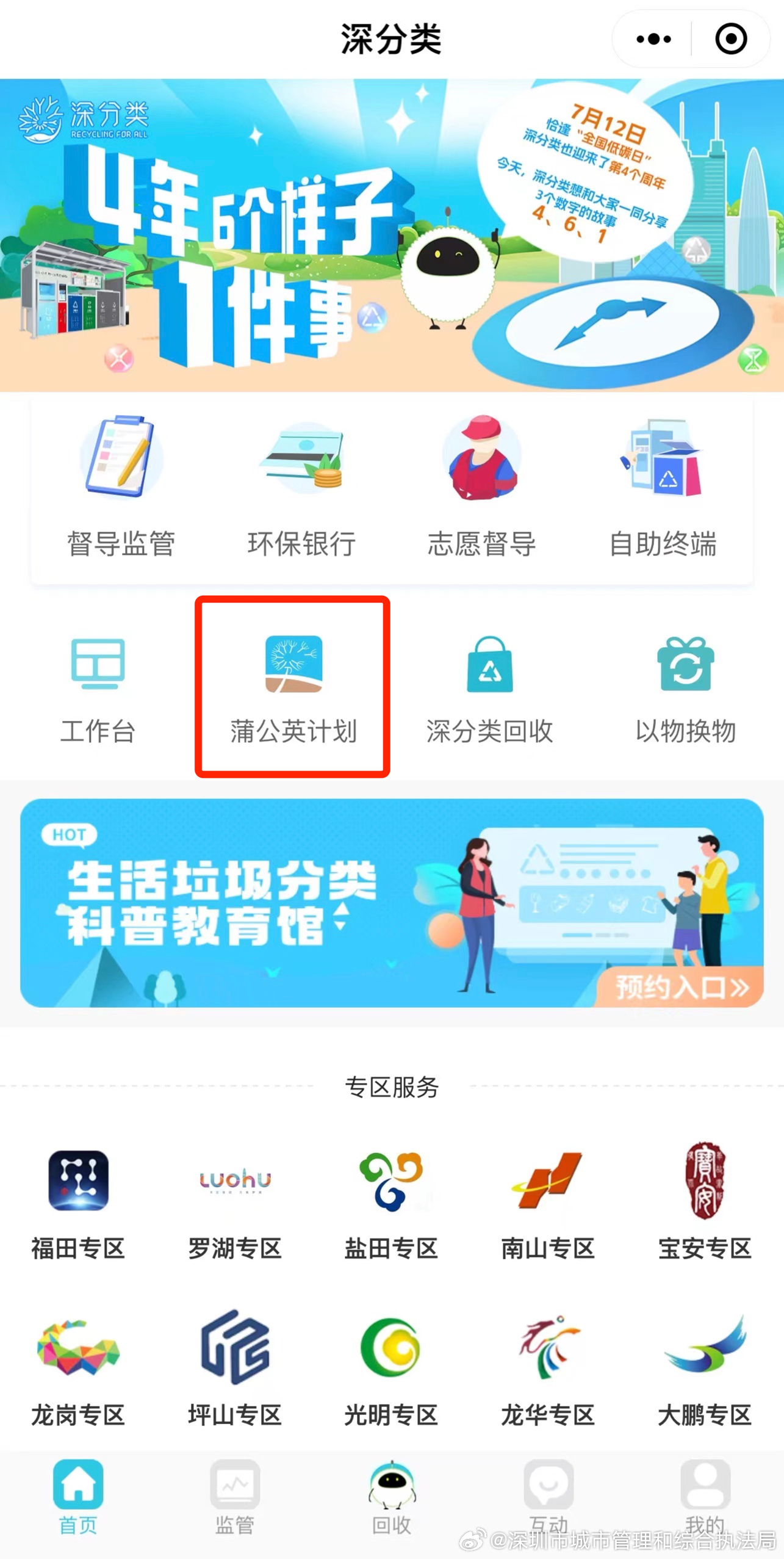Select 龙岗专区
784x1559 pixels.
tap(78, 1367)
